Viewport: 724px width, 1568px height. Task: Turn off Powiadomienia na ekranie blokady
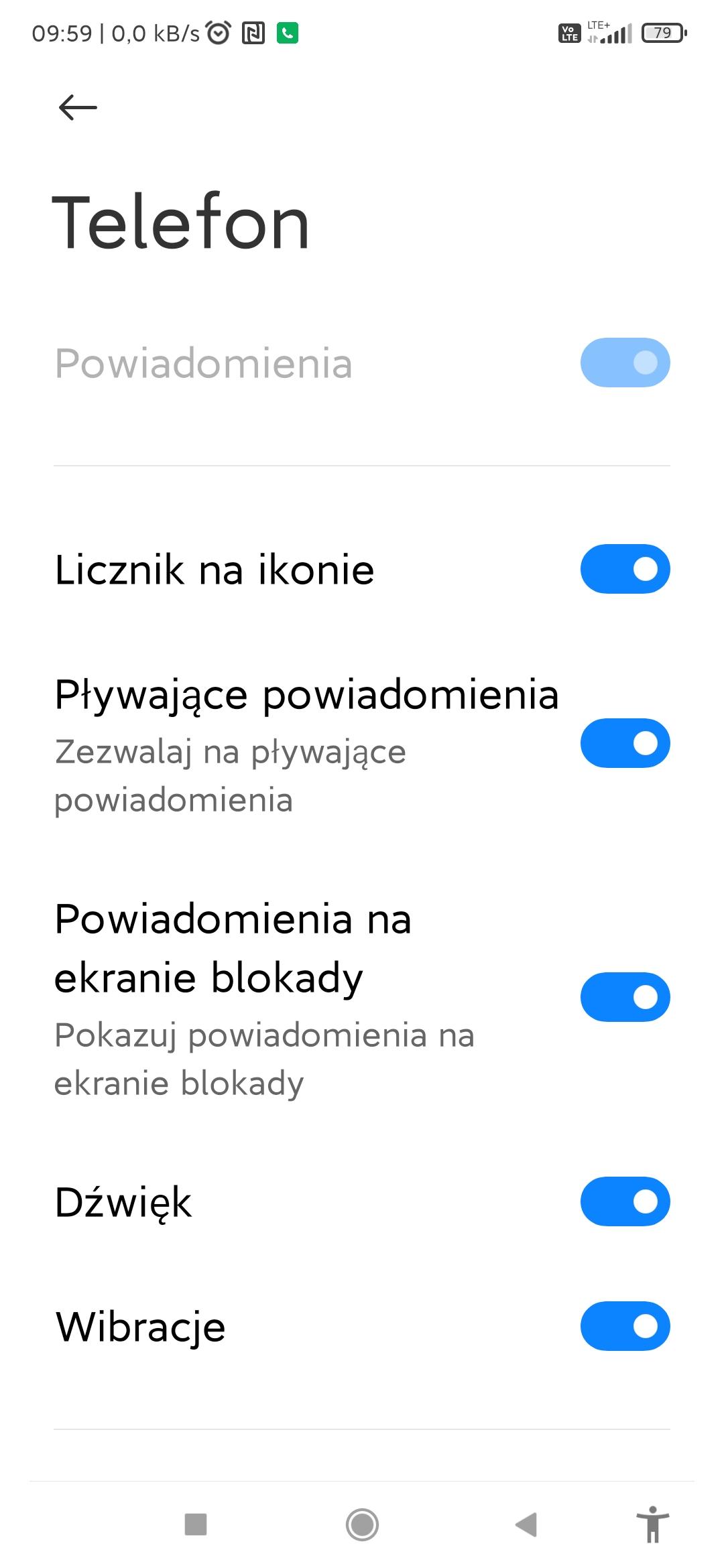625,997
